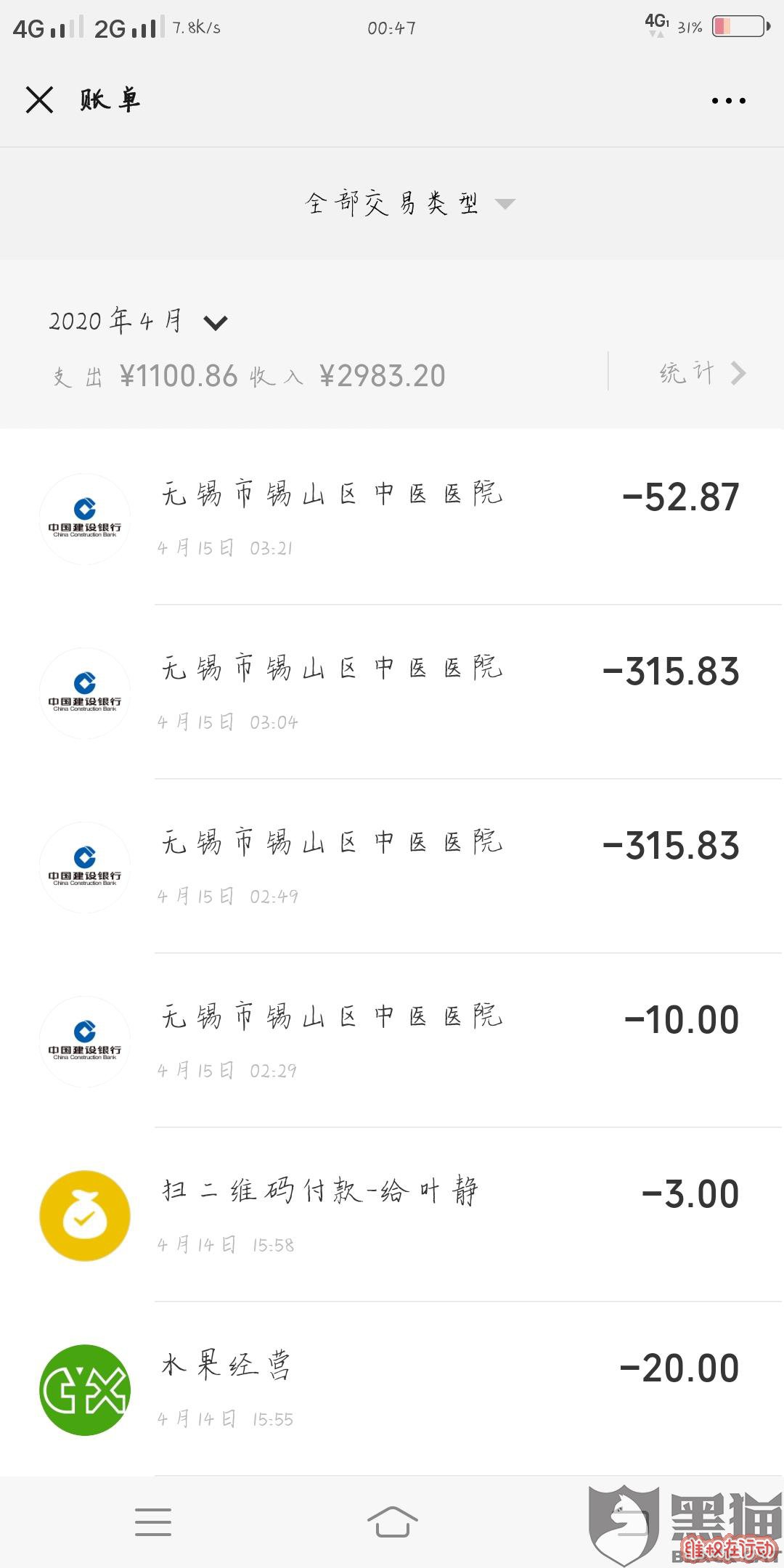View the 02:49 hospital payment of 315.83
The height and width of the screenshot is (1568, 784).
[392, 866]
